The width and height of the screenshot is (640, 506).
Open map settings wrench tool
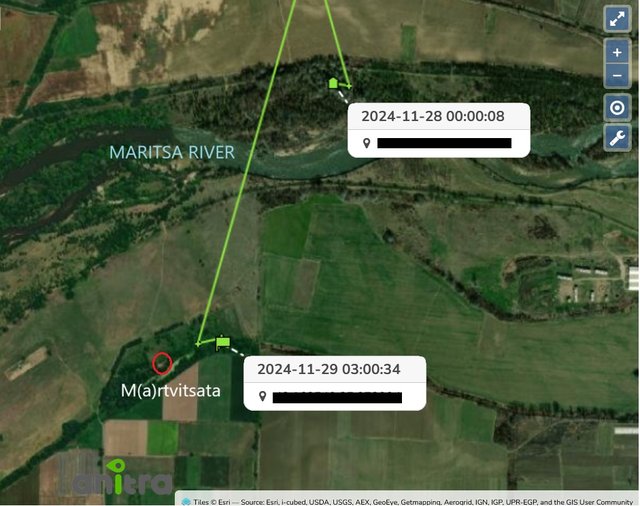coord(617,139)
